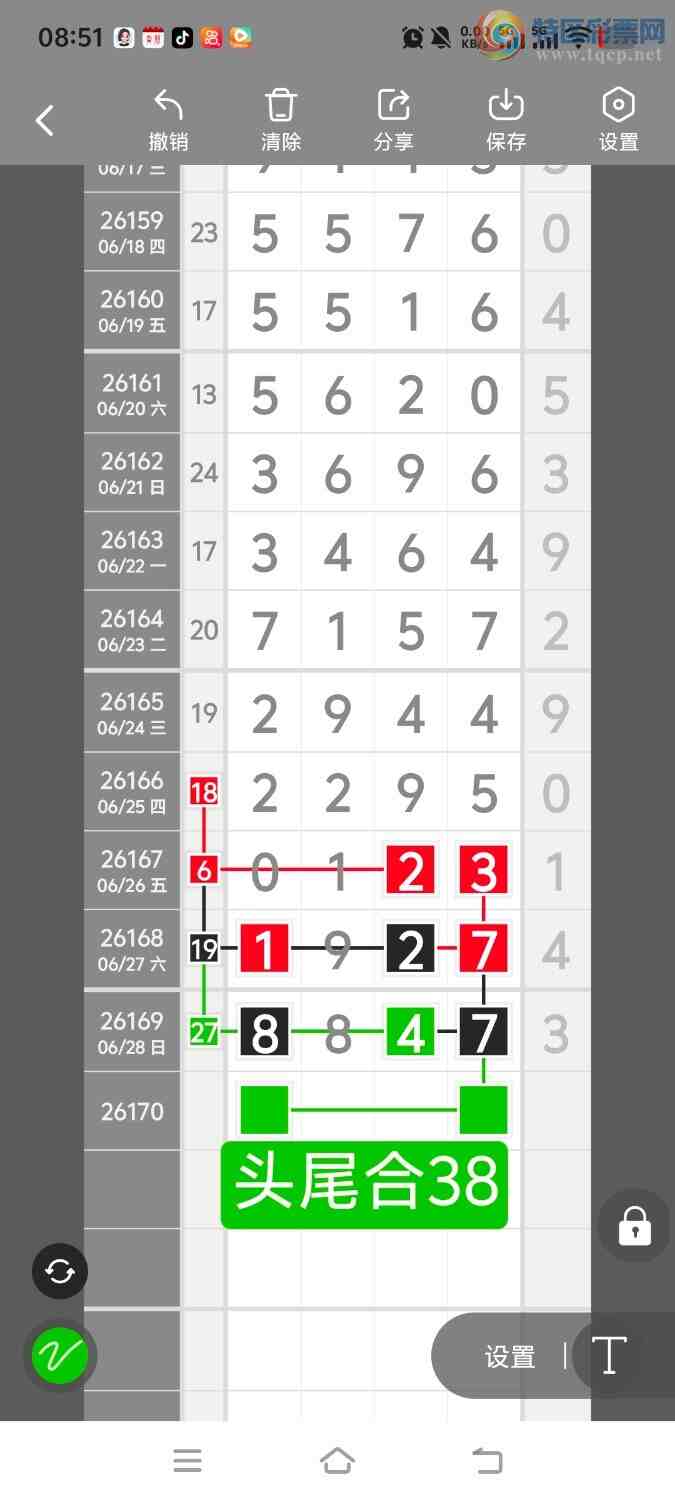Select the green pen drawing tool

coord(60,1356)
